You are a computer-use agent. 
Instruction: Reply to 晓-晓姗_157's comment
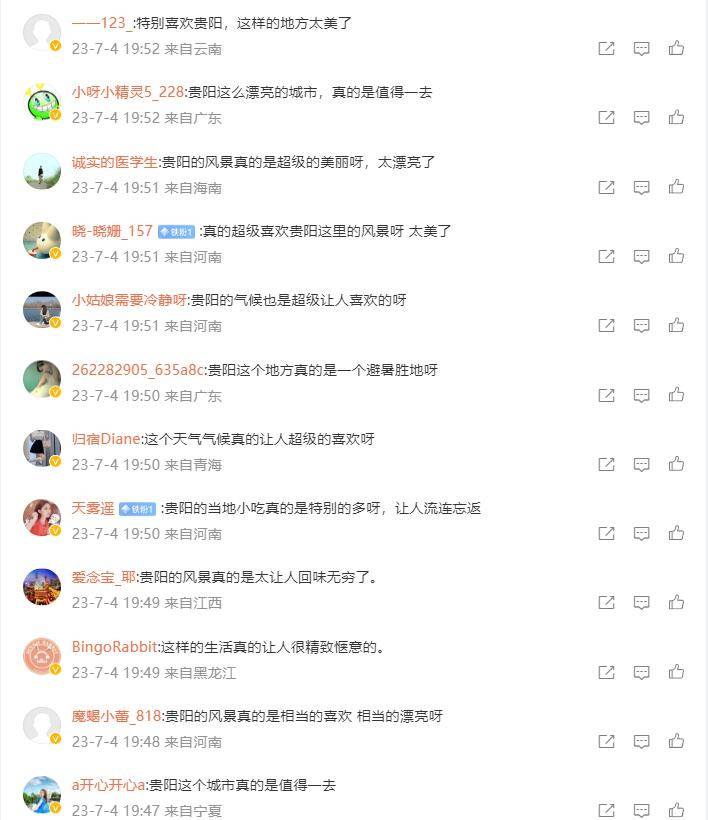(642, 256)
